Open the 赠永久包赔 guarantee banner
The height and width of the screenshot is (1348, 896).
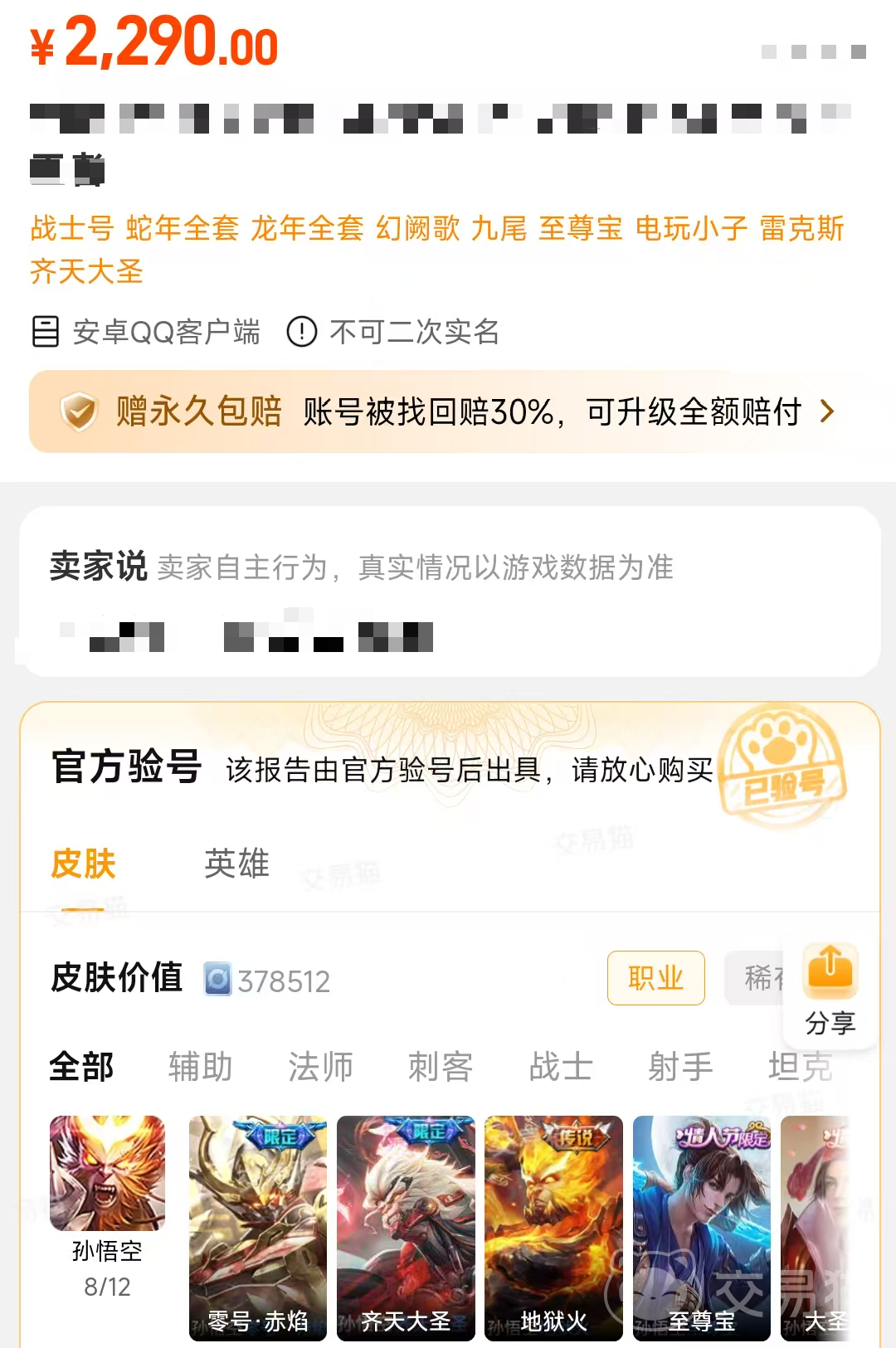(448, 411)
